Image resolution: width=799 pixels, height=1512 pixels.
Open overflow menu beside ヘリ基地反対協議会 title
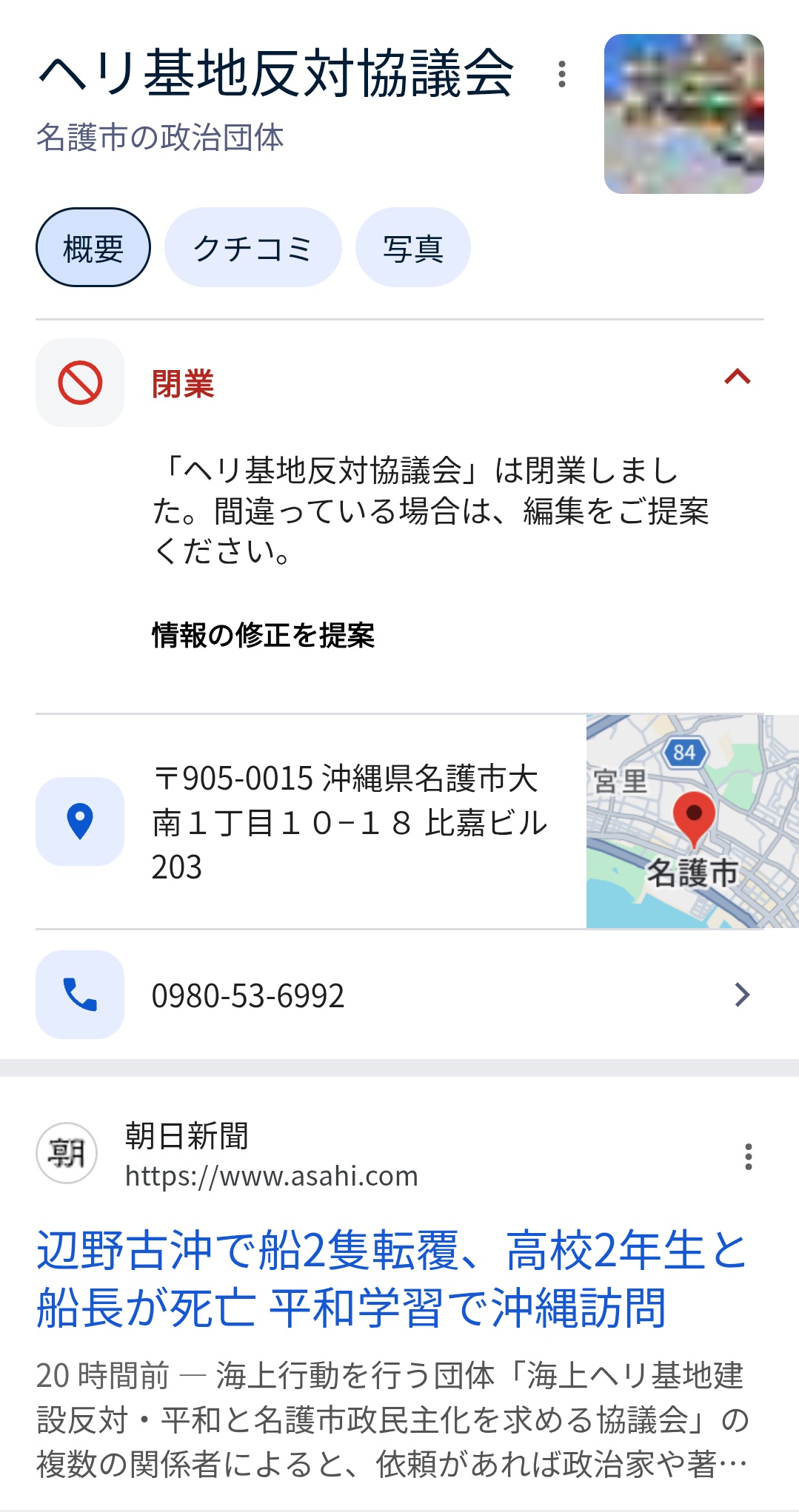[x=562, y=74]
